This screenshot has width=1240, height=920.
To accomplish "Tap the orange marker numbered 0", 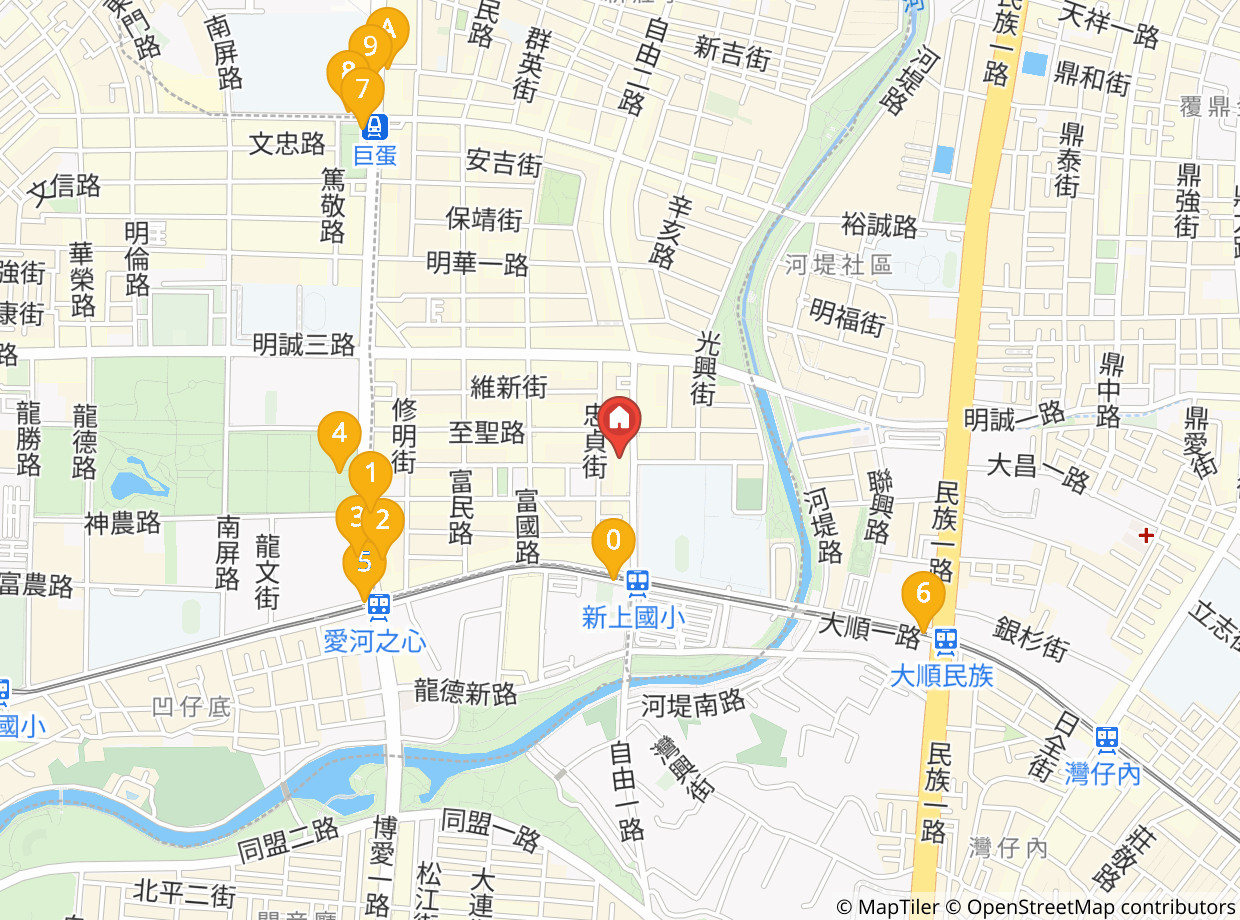I will coord(613,541).
